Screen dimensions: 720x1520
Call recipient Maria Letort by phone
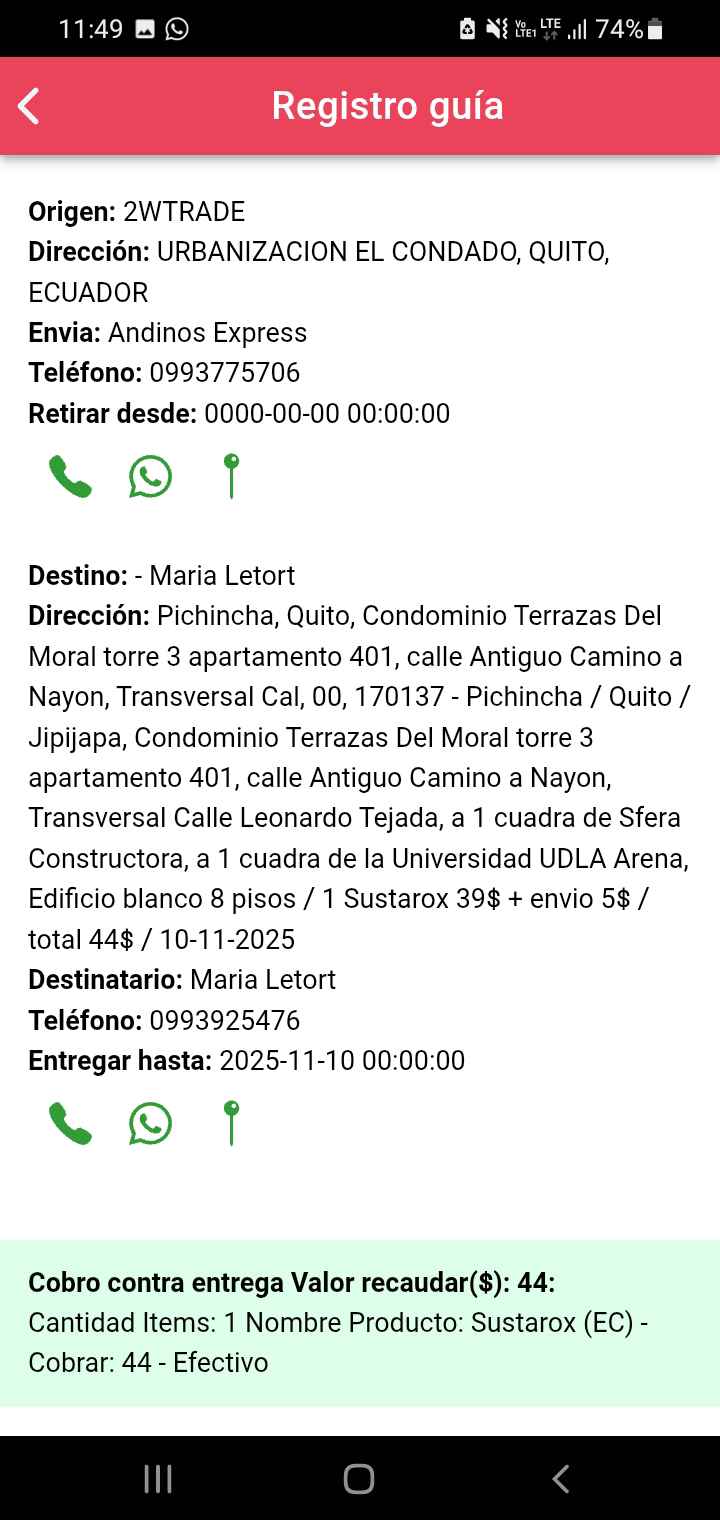coord(70,1124)
